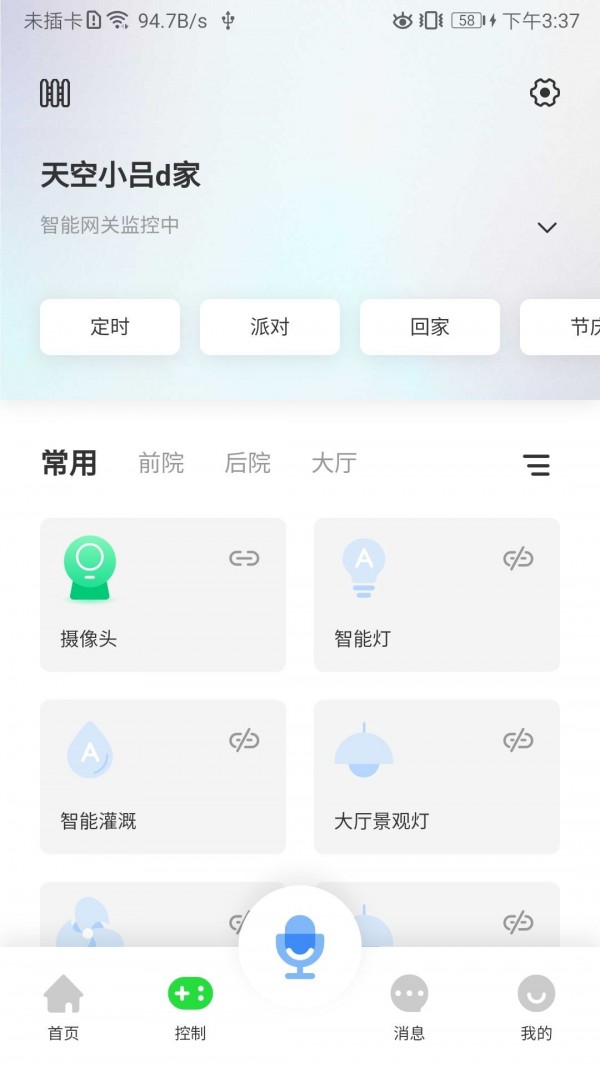Image resolution: width=600 pixels, height=1067 pixels.
Task: Tap the fence-like icon at top left
Action: (55, 93)
